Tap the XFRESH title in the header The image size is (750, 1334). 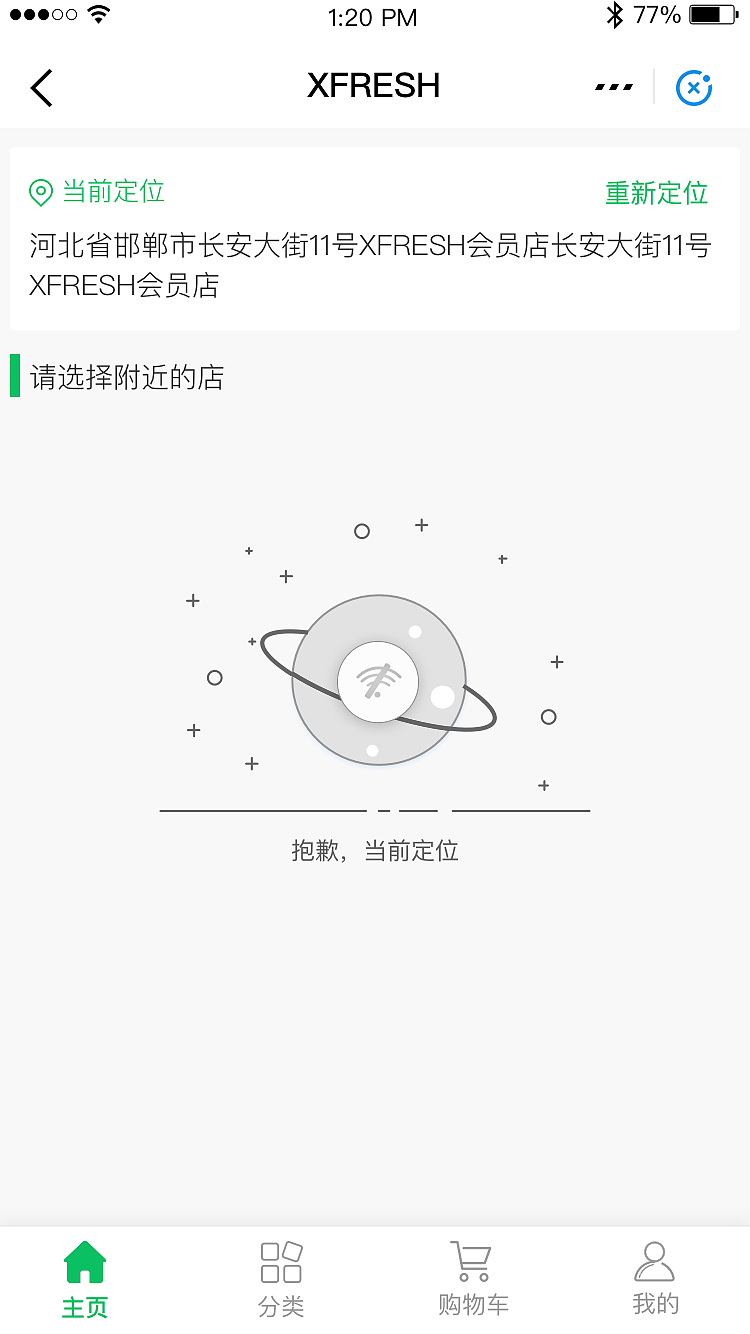[x=374, y=86]
